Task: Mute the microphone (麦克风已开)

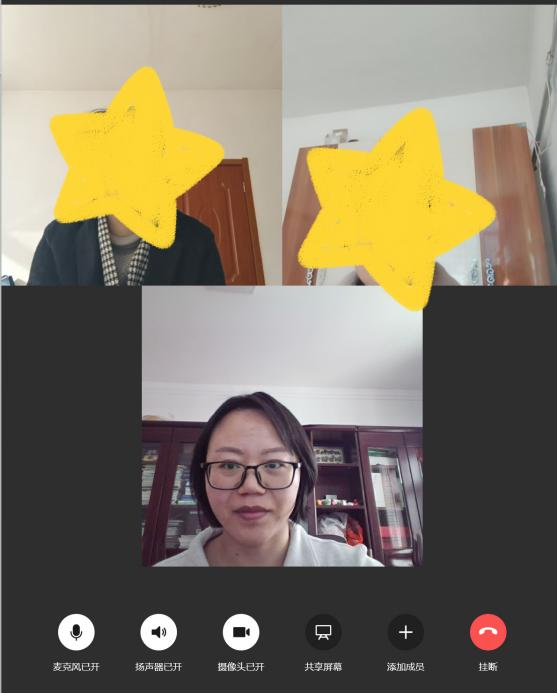Action: 76,632
